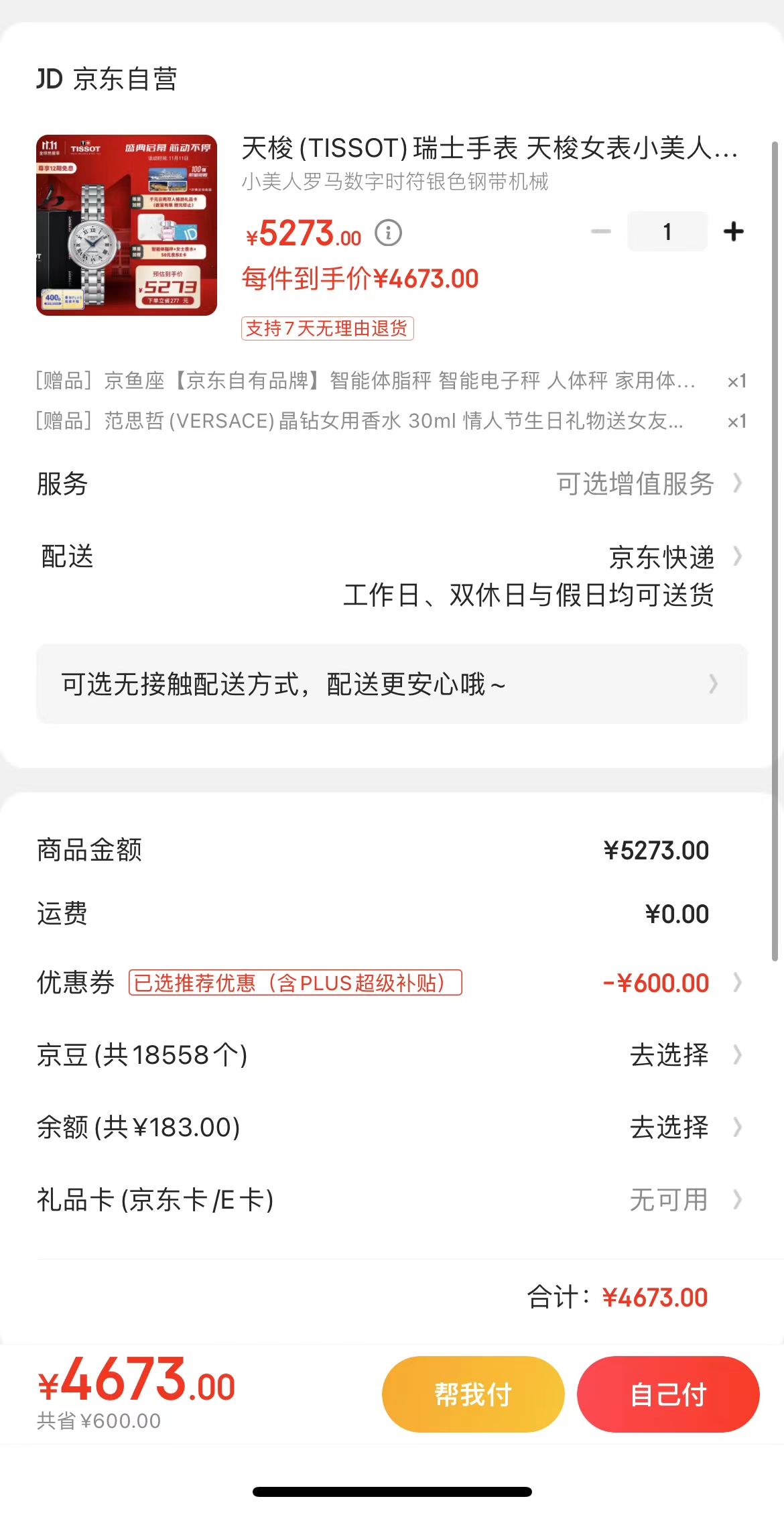Select 已选推荐优惠（含PLUS超级补贴）coupon label
Image resolution: width=784 pixels, height=1513 pixels.
293,983
